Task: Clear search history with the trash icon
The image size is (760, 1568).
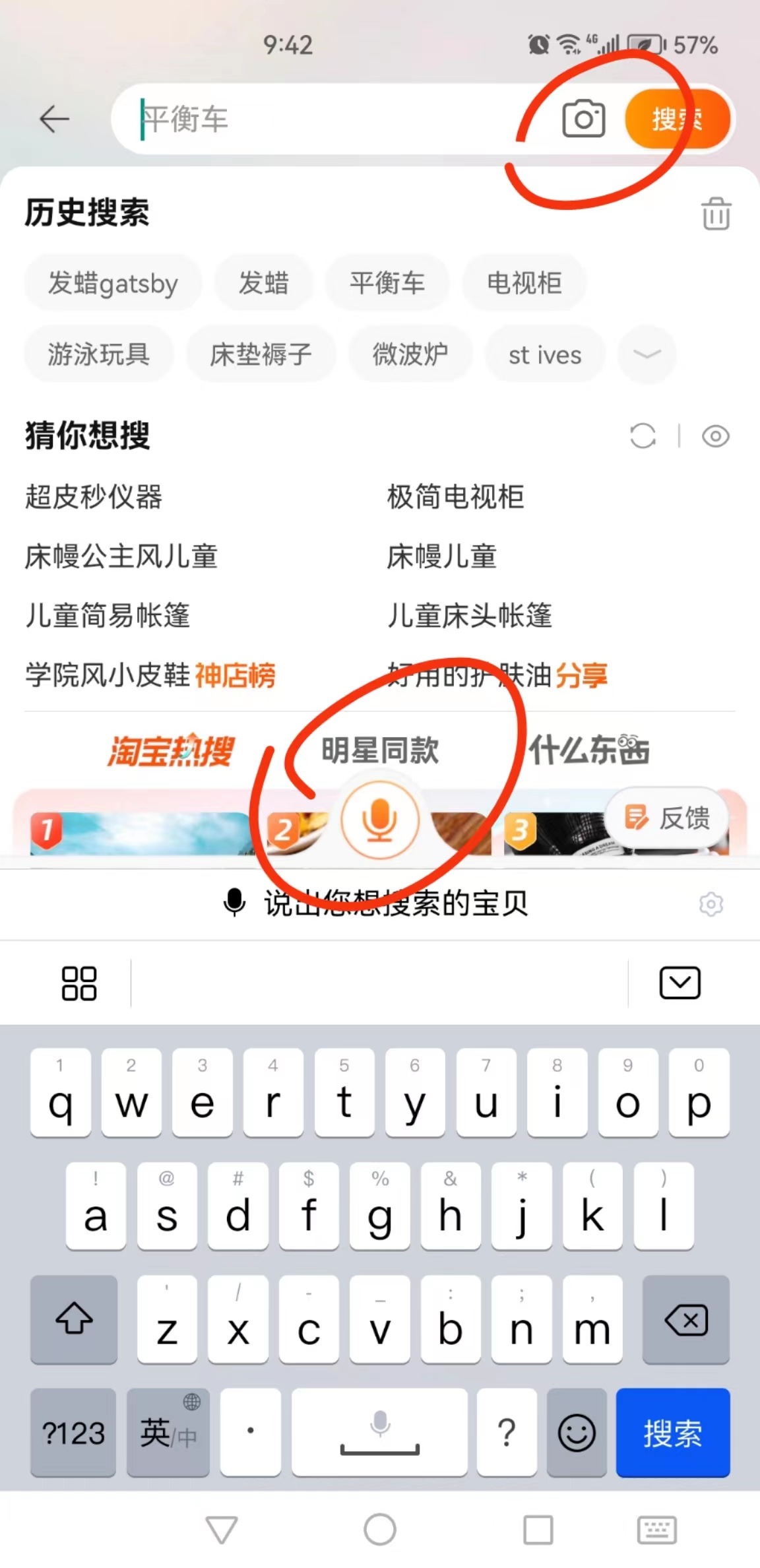Action: pos(716,213)
